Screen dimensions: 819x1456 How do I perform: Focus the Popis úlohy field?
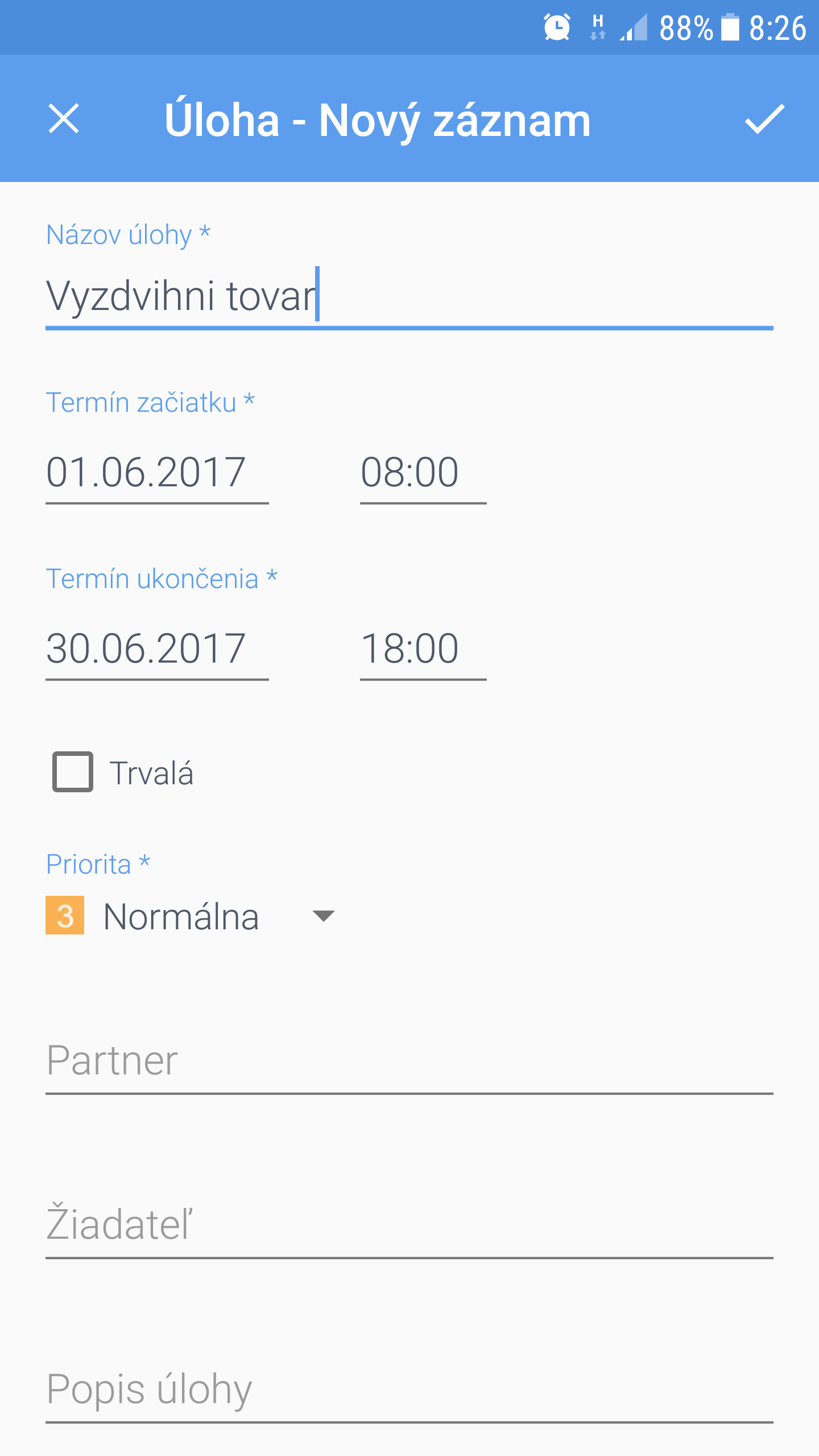click(x=409, y=1390)
